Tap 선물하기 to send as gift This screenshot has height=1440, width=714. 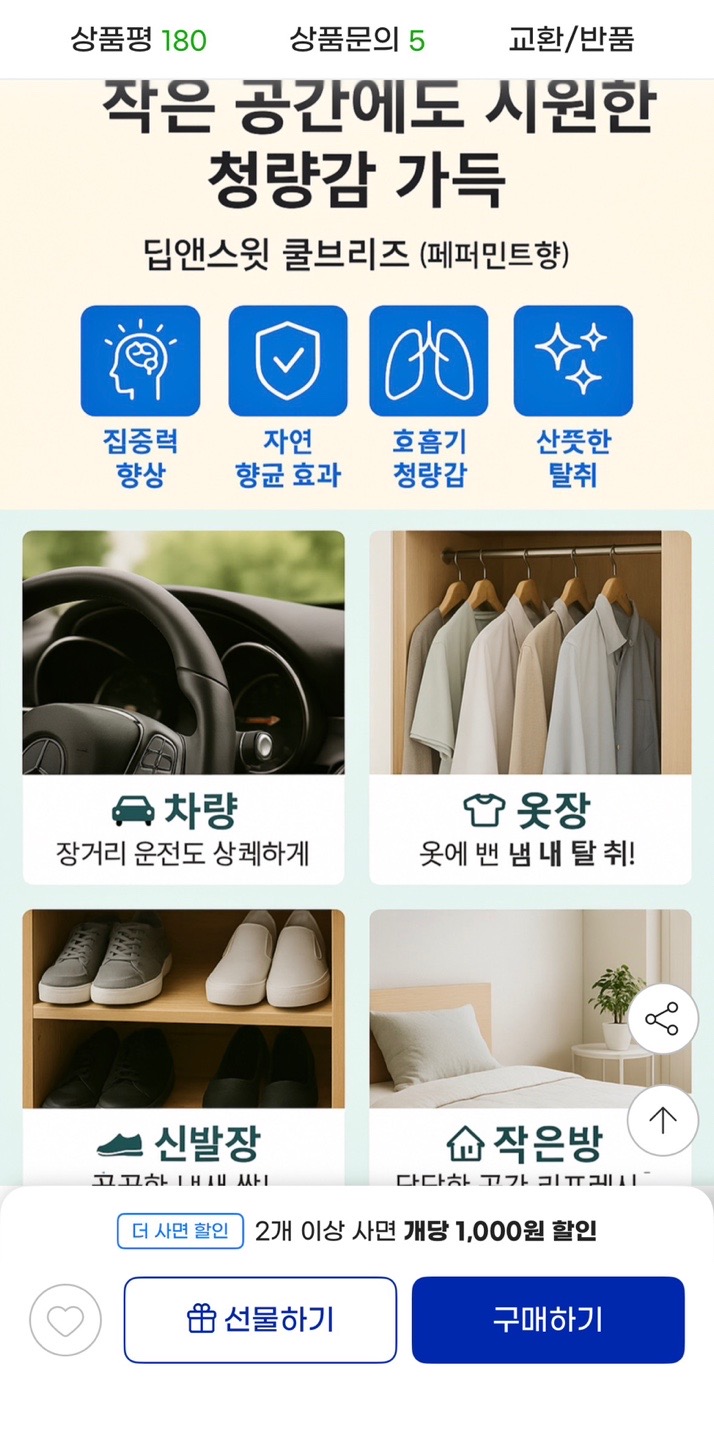pos(260,1320)
